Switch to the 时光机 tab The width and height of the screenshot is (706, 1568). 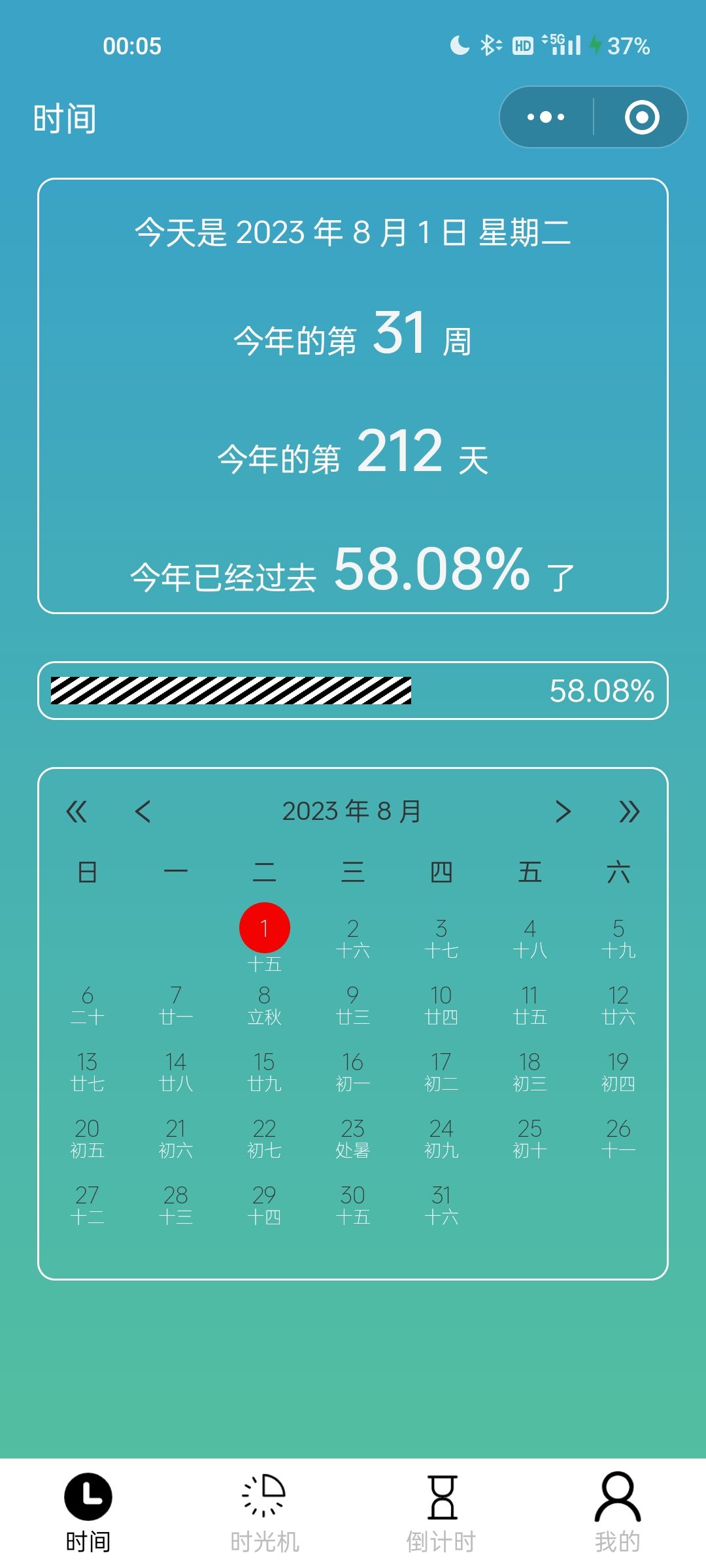(265, 1513)
